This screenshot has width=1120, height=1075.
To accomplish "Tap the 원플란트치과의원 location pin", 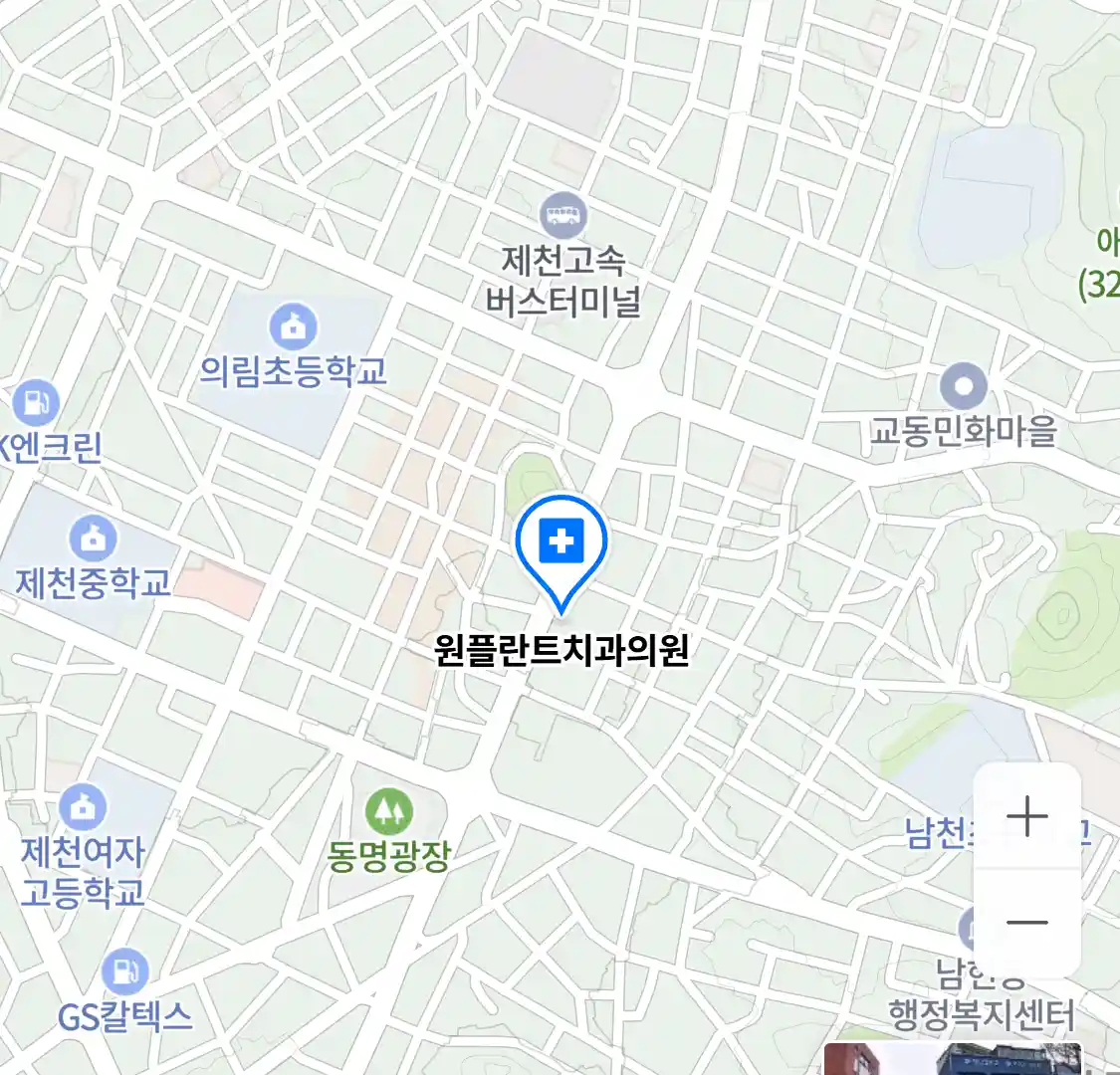I will pyautogui.click(x=561, y=543).
